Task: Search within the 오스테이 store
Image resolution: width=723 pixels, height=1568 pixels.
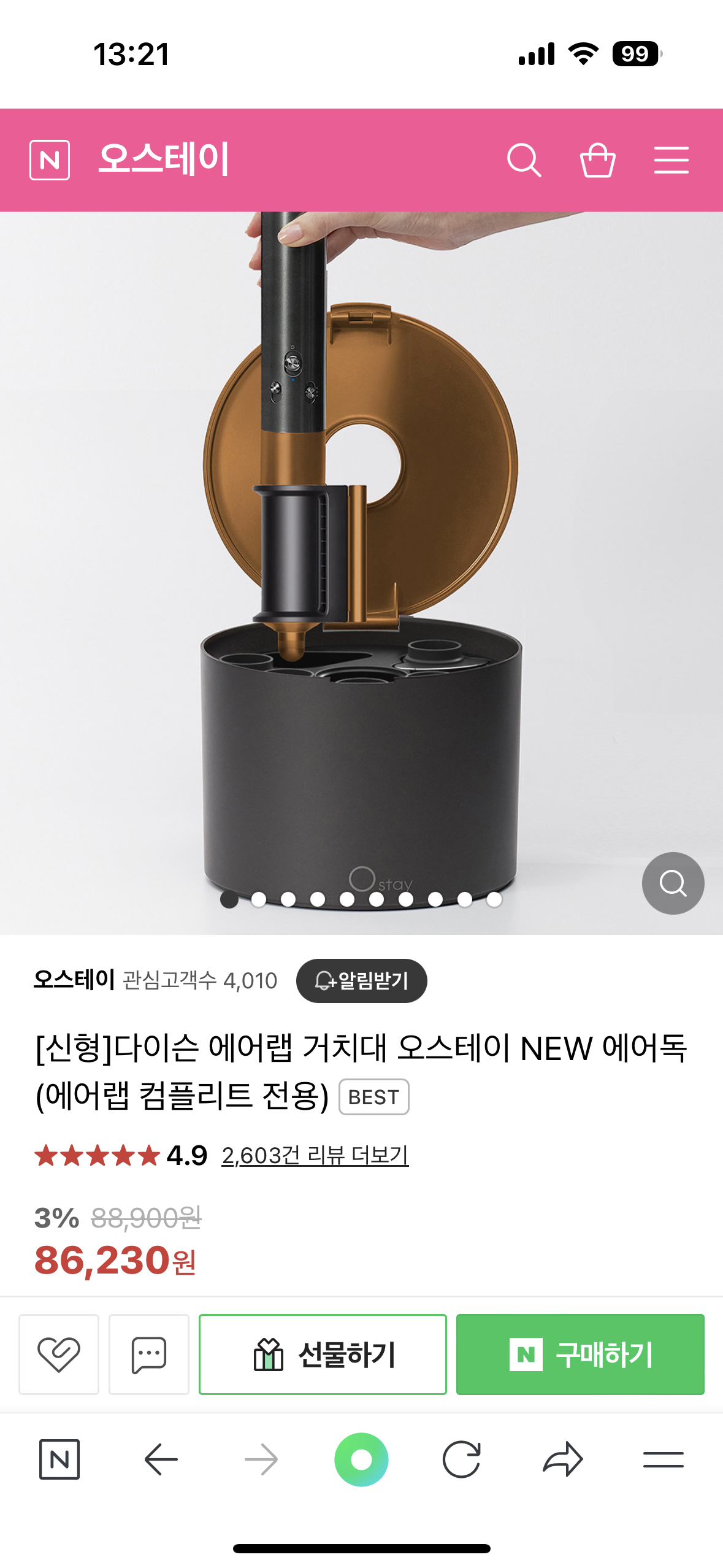Action: point(524,160)
